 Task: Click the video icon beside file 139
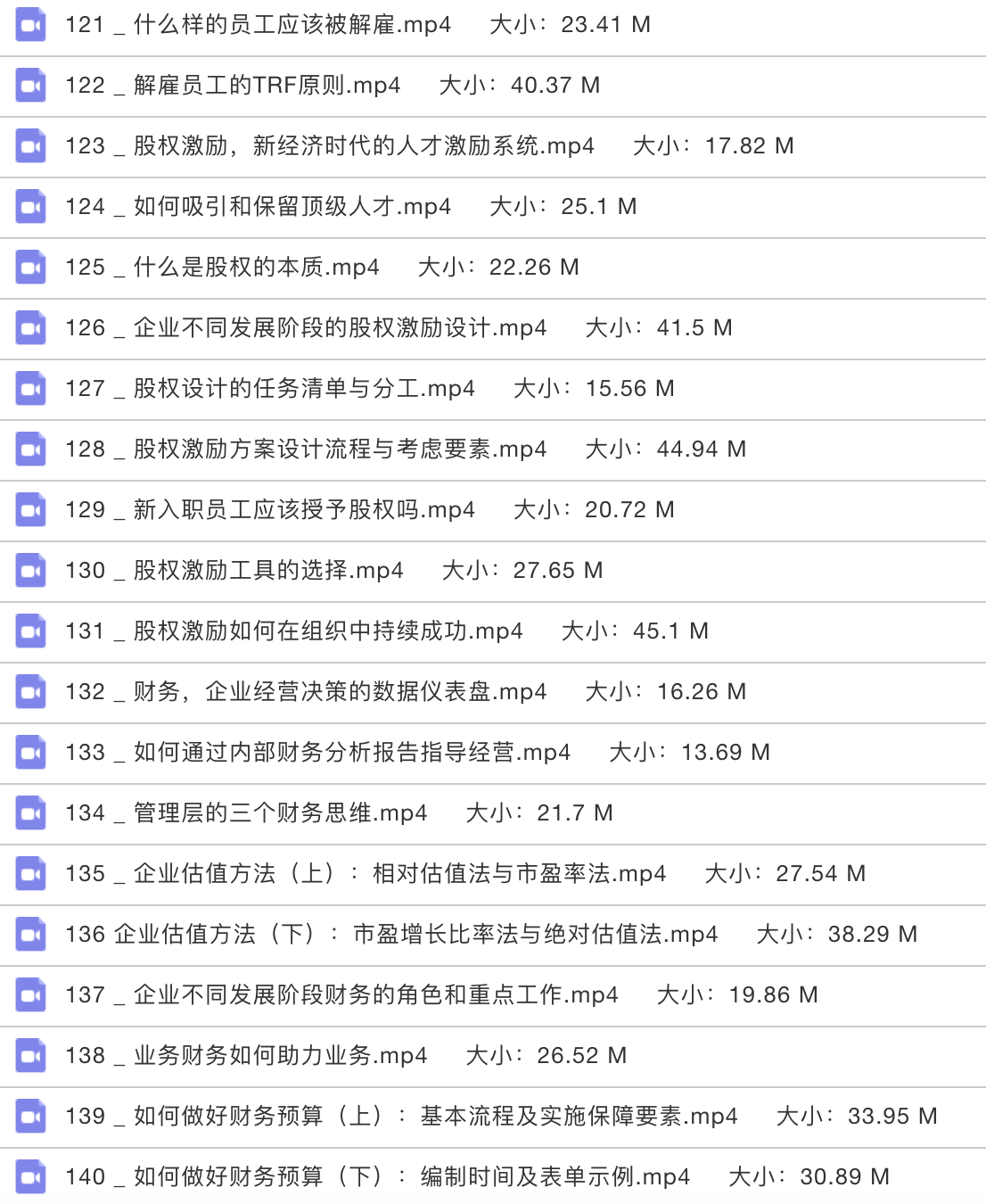point(30,1116)
